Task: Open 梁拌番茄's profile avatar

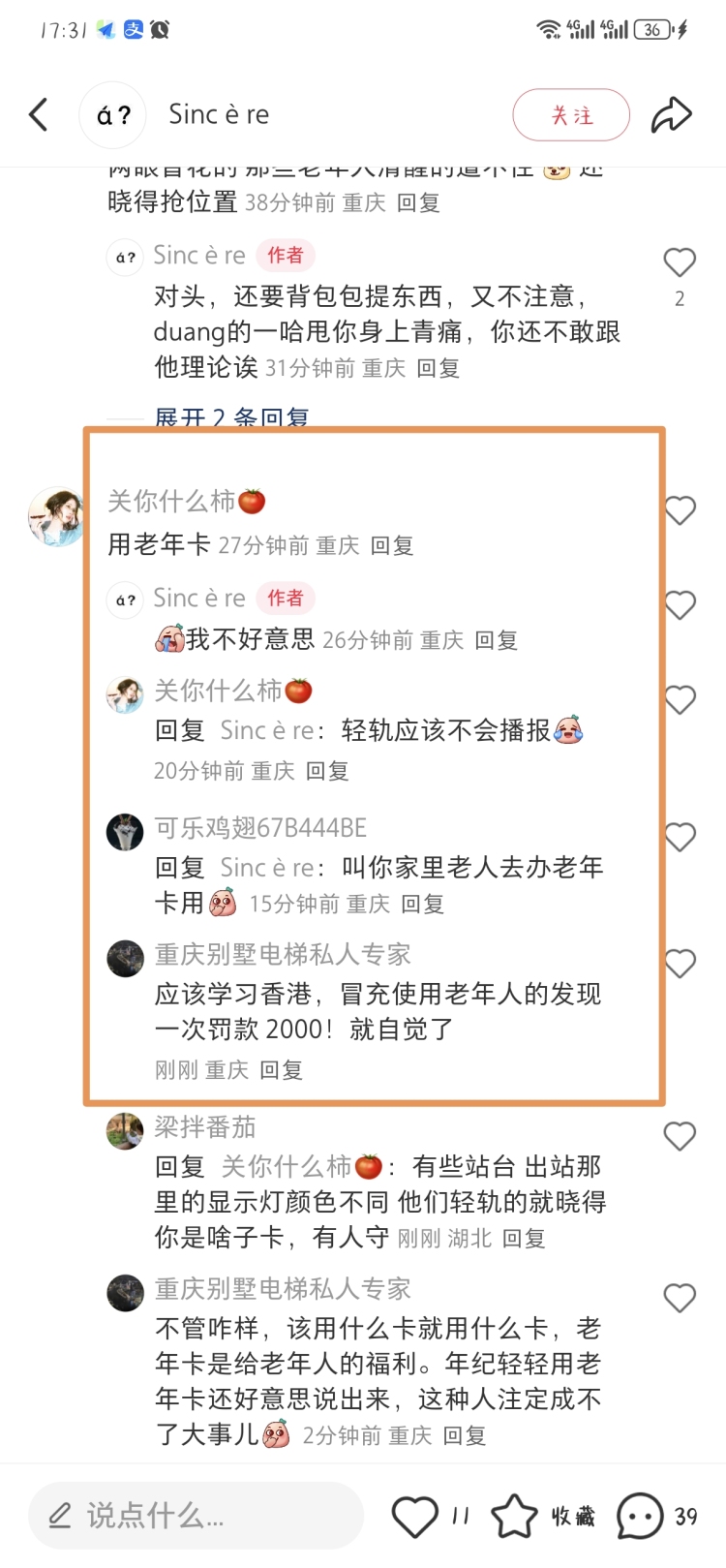Action: click(125, 1130)
